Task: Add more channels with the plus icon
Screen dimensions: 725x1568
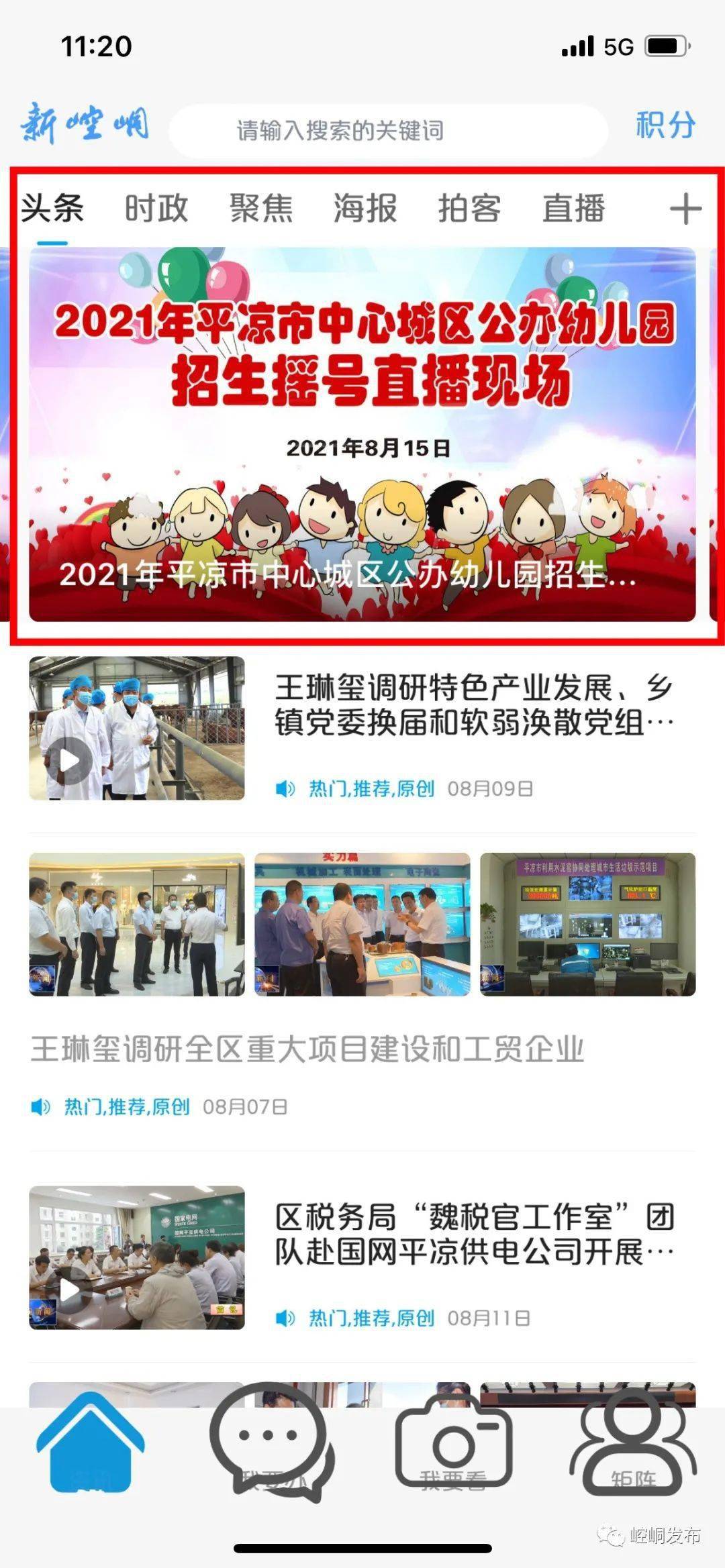Action: coord(685,209)
